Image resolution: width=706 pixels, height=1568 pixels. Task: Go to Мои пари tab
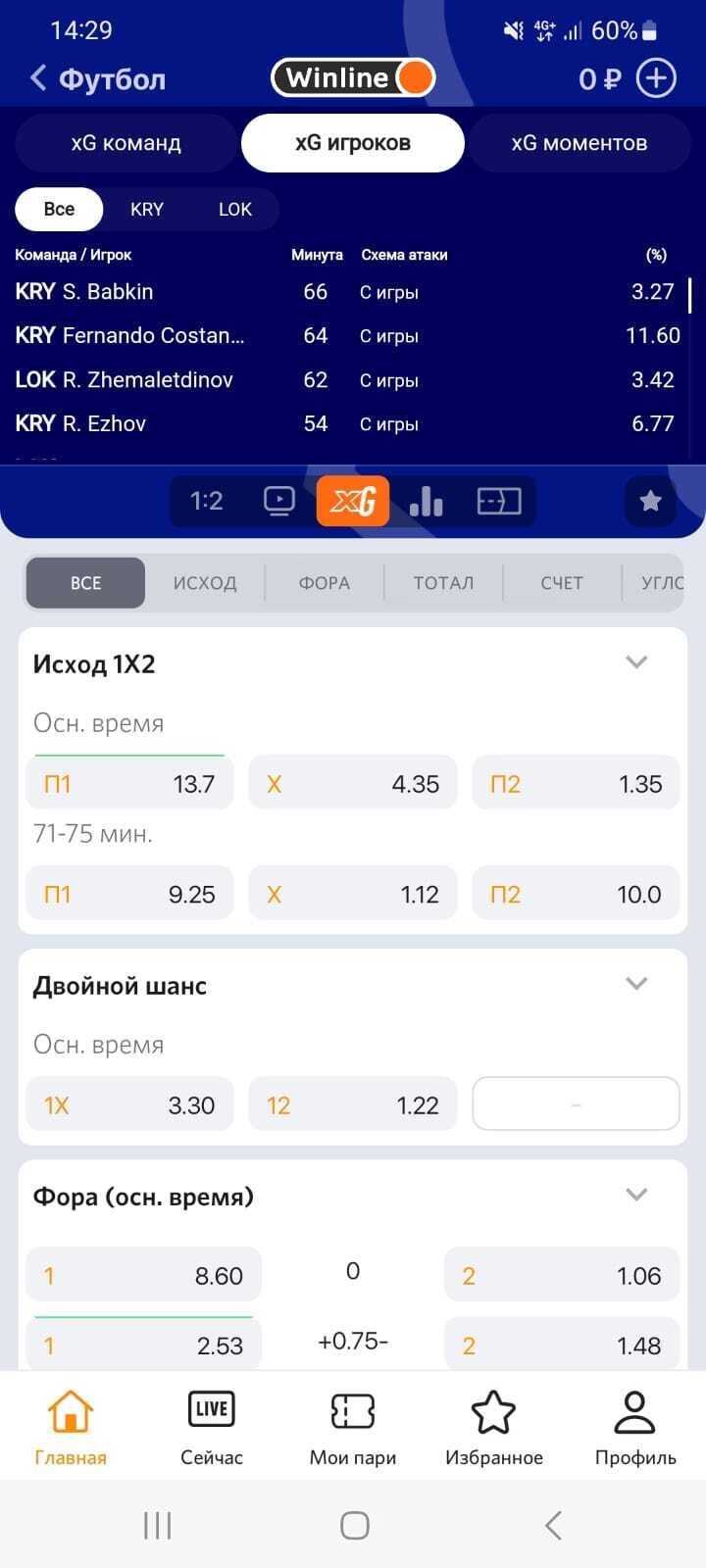tap(353, 1426)
